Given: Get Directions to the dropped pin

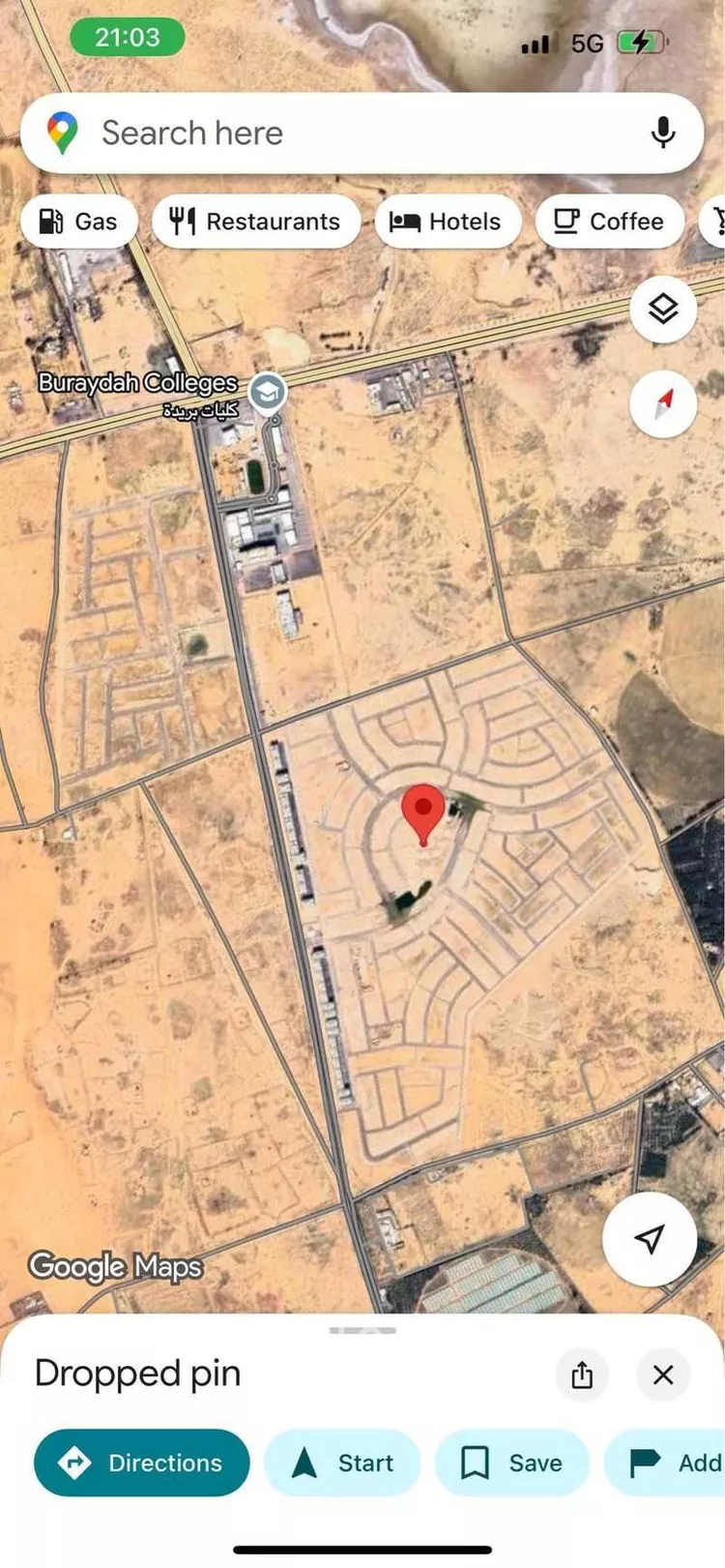Looking at the screenshot, I should point(142,1463).
